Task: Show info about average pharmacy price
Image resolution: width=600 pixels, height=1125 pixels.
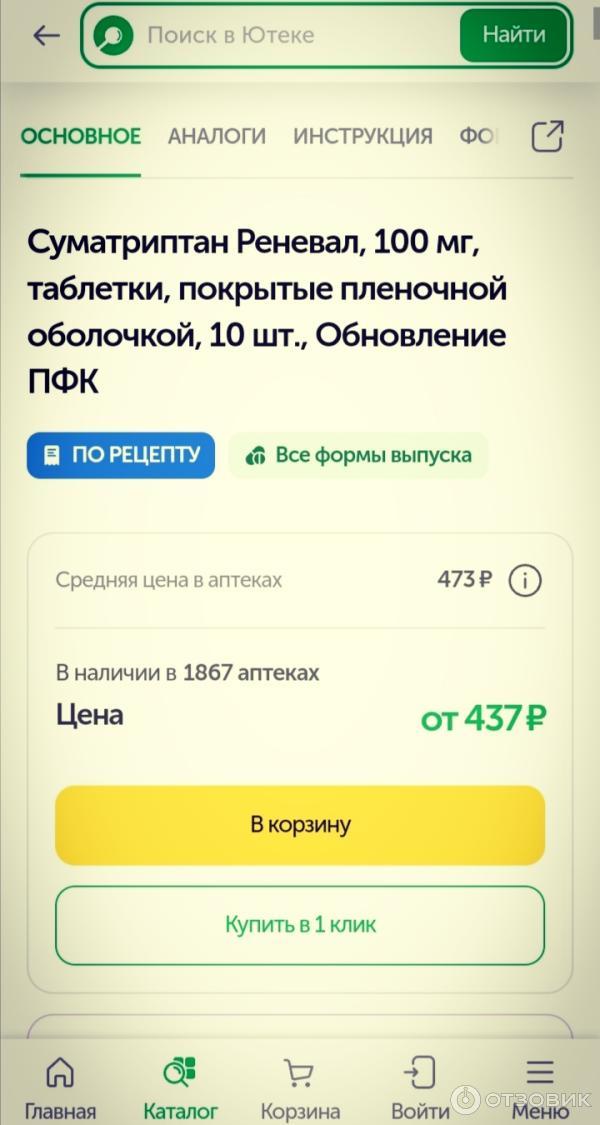Action: (x=525, y=580)
